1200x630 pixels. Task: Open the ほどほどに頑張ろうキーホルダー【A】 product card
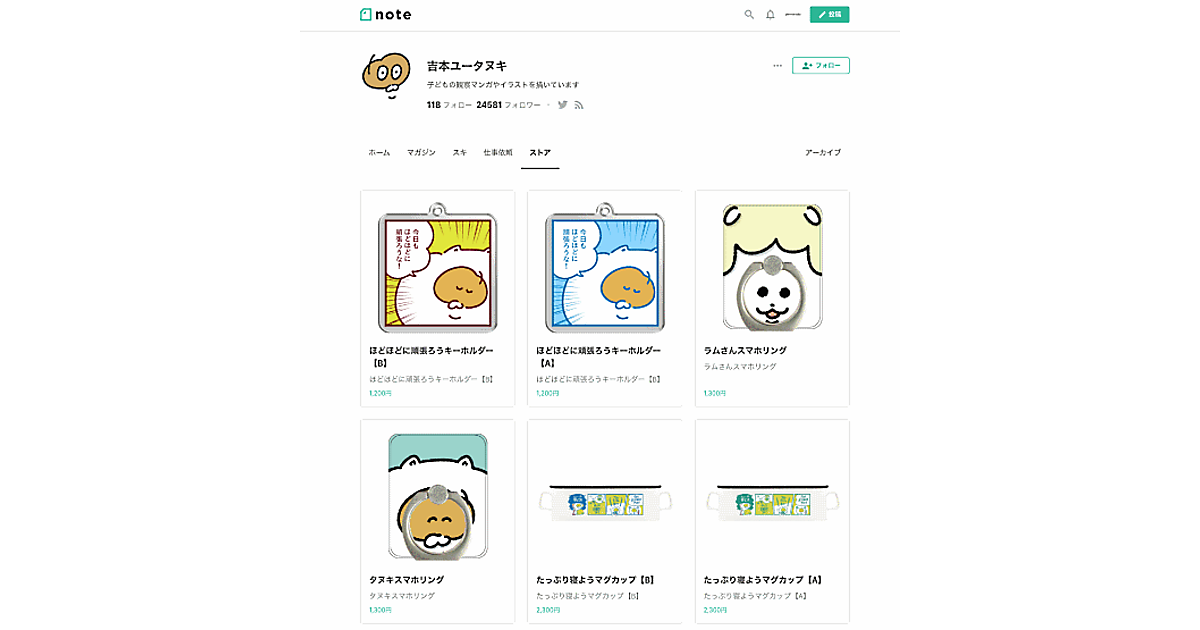point(604,298)
